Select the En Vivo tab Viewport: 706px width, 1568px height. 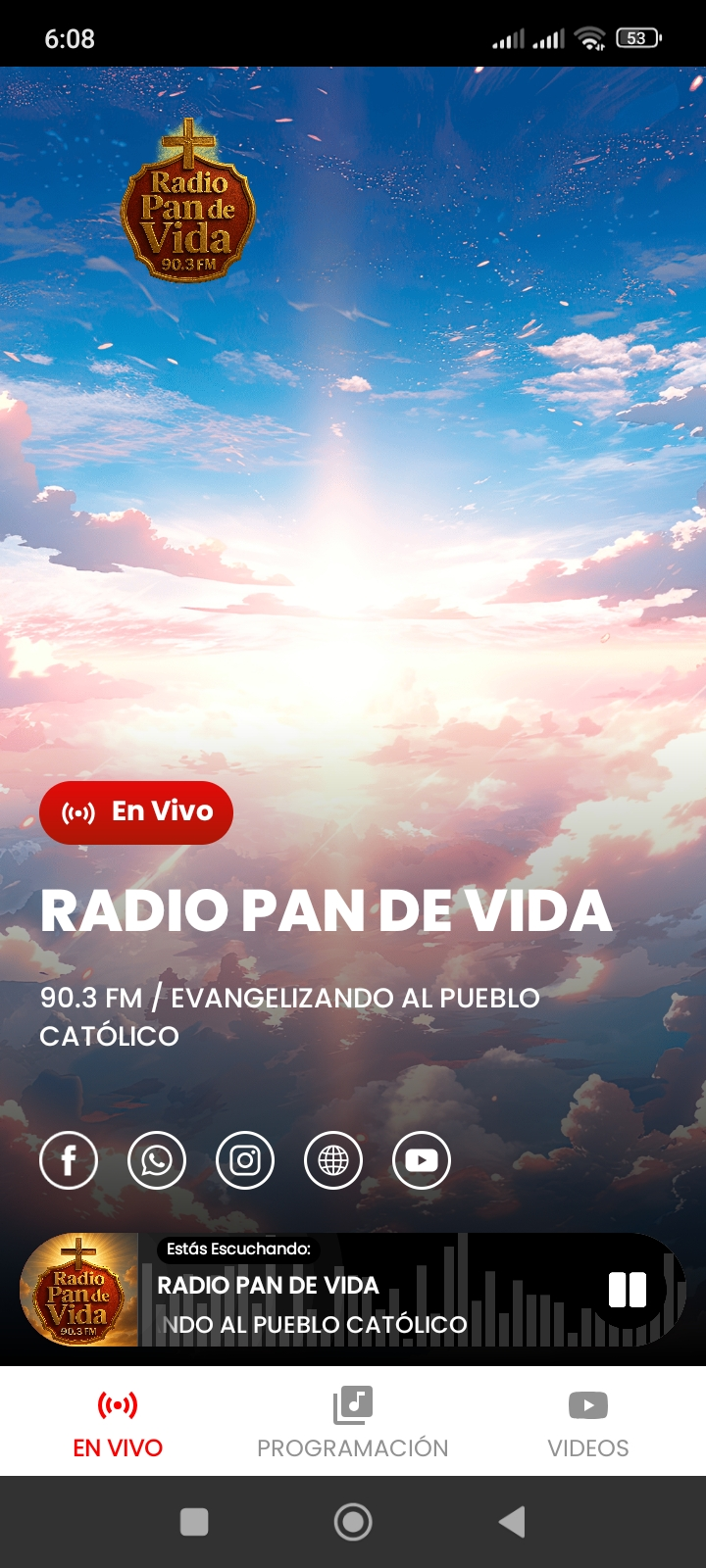pyautogui.click(x=118, y=1422)
